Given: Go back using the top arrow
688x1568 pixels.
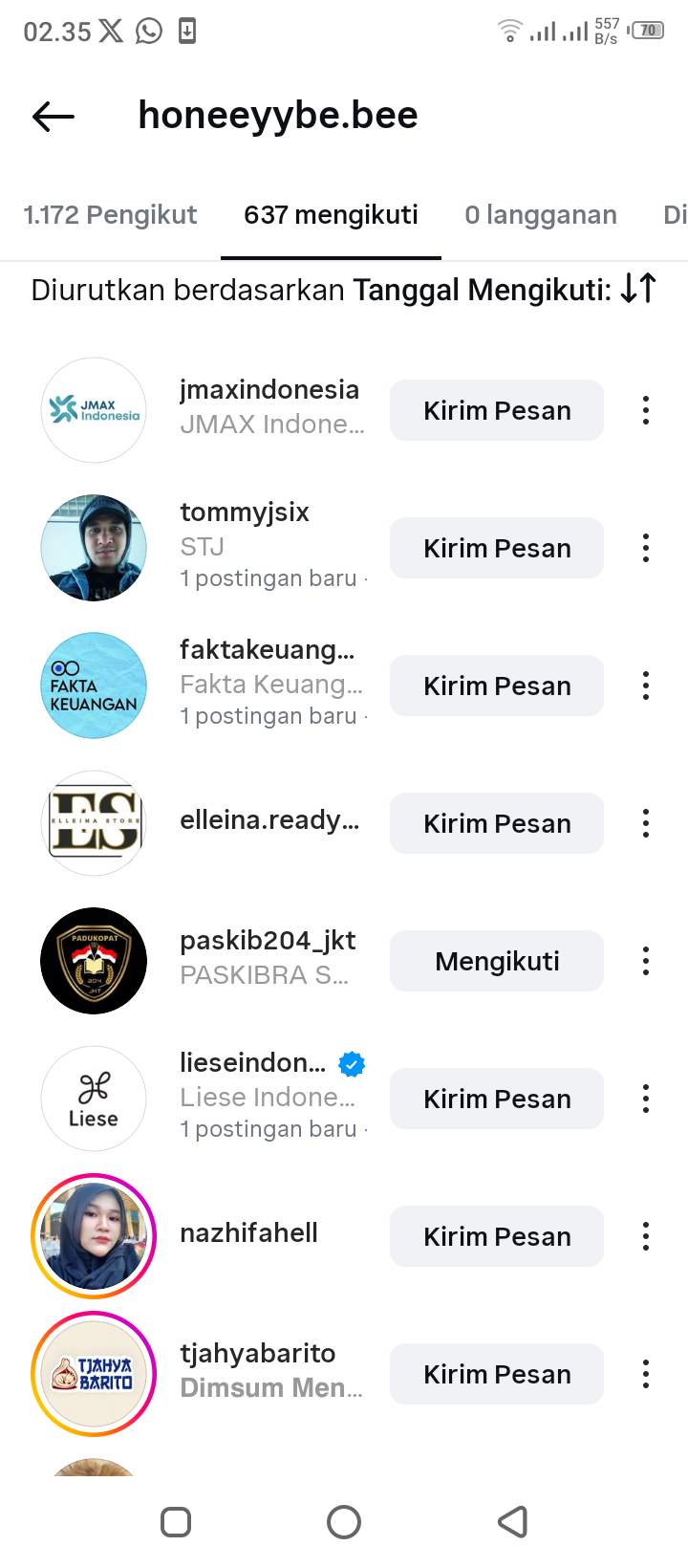Looking at the screenshot, I should pyautogui.click(x=54, y=117).
